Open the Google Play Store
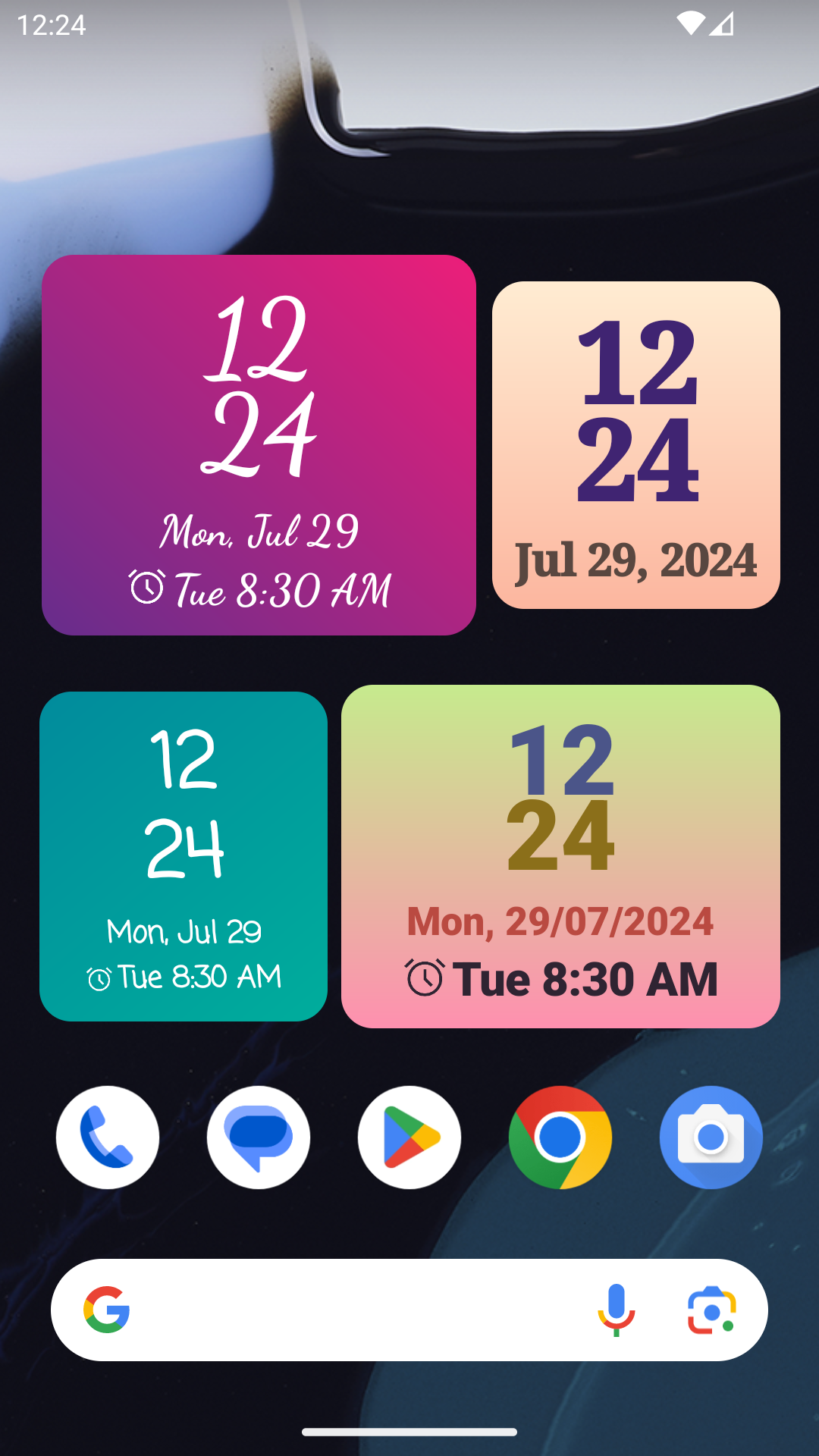Screen dimensions: 819x1456 pyautogui.click(x=409, y=1136)
